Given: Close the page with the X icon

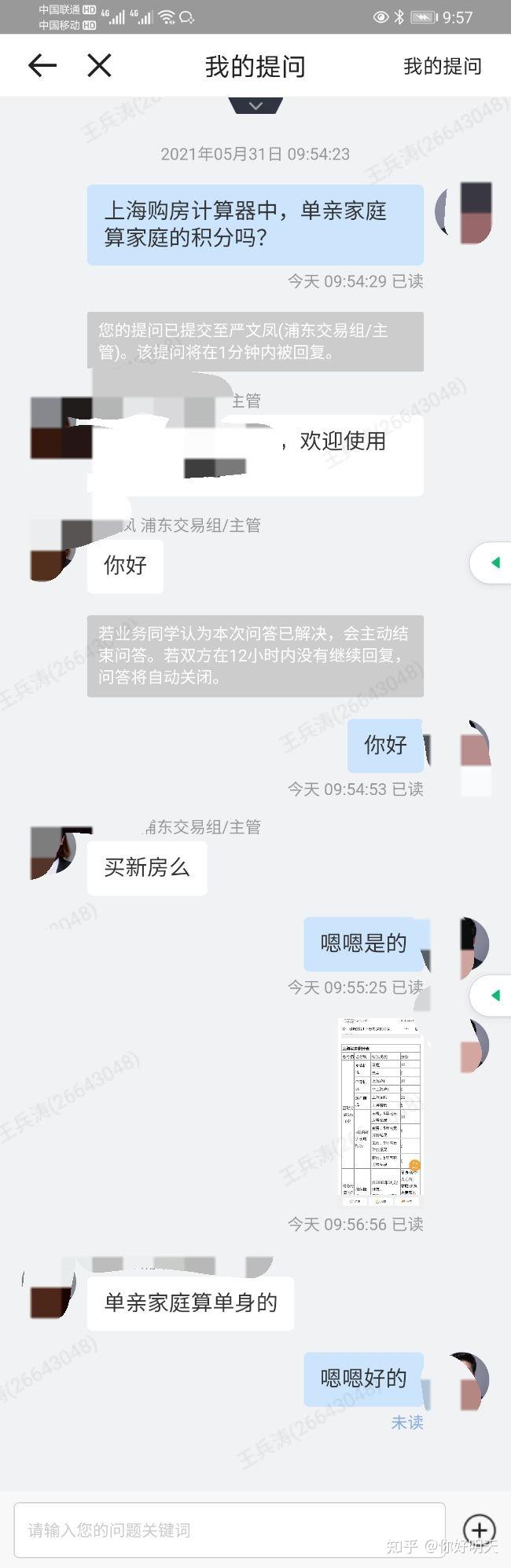Looking at the screenshot, I should 99,66.
